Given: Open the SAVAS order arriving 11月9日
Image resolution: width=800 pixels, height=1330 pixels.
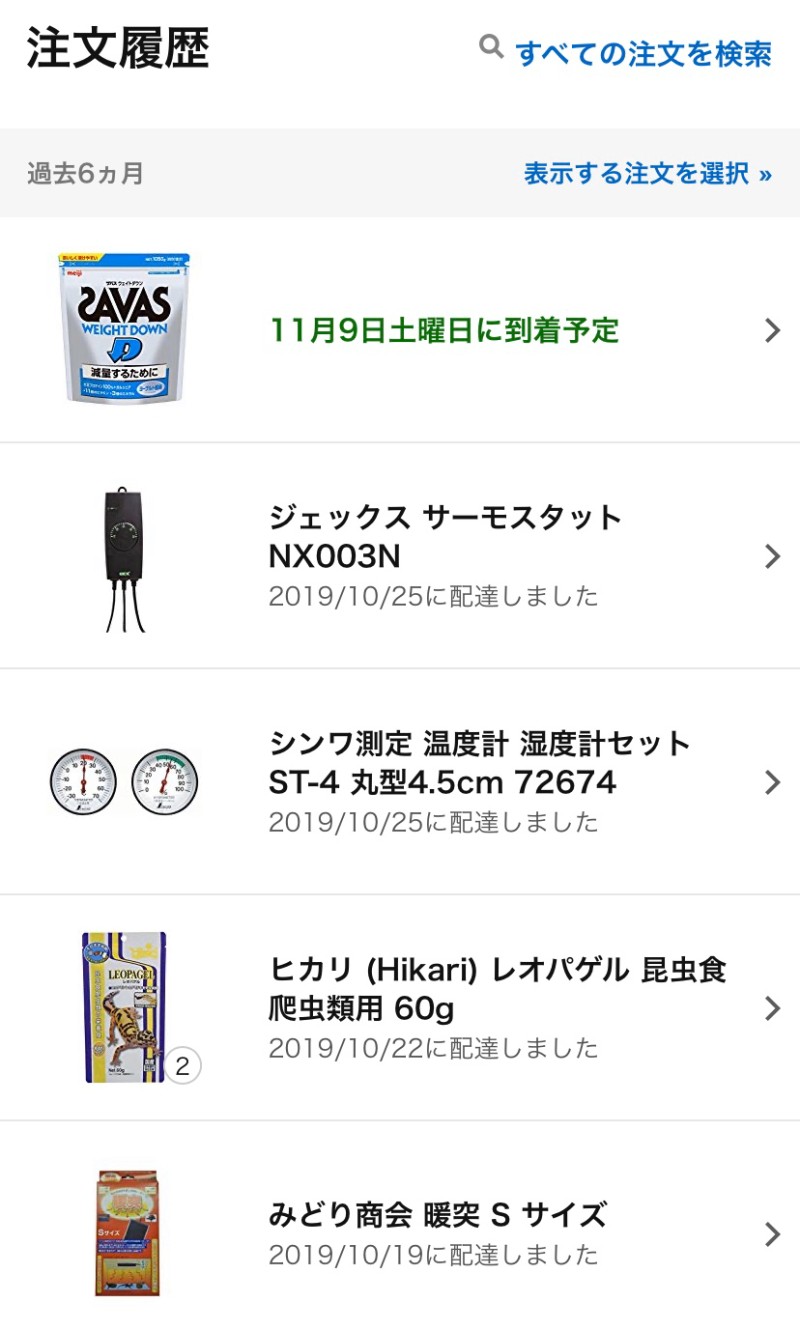Looking at the screenshot, I should tap(444, 330).
